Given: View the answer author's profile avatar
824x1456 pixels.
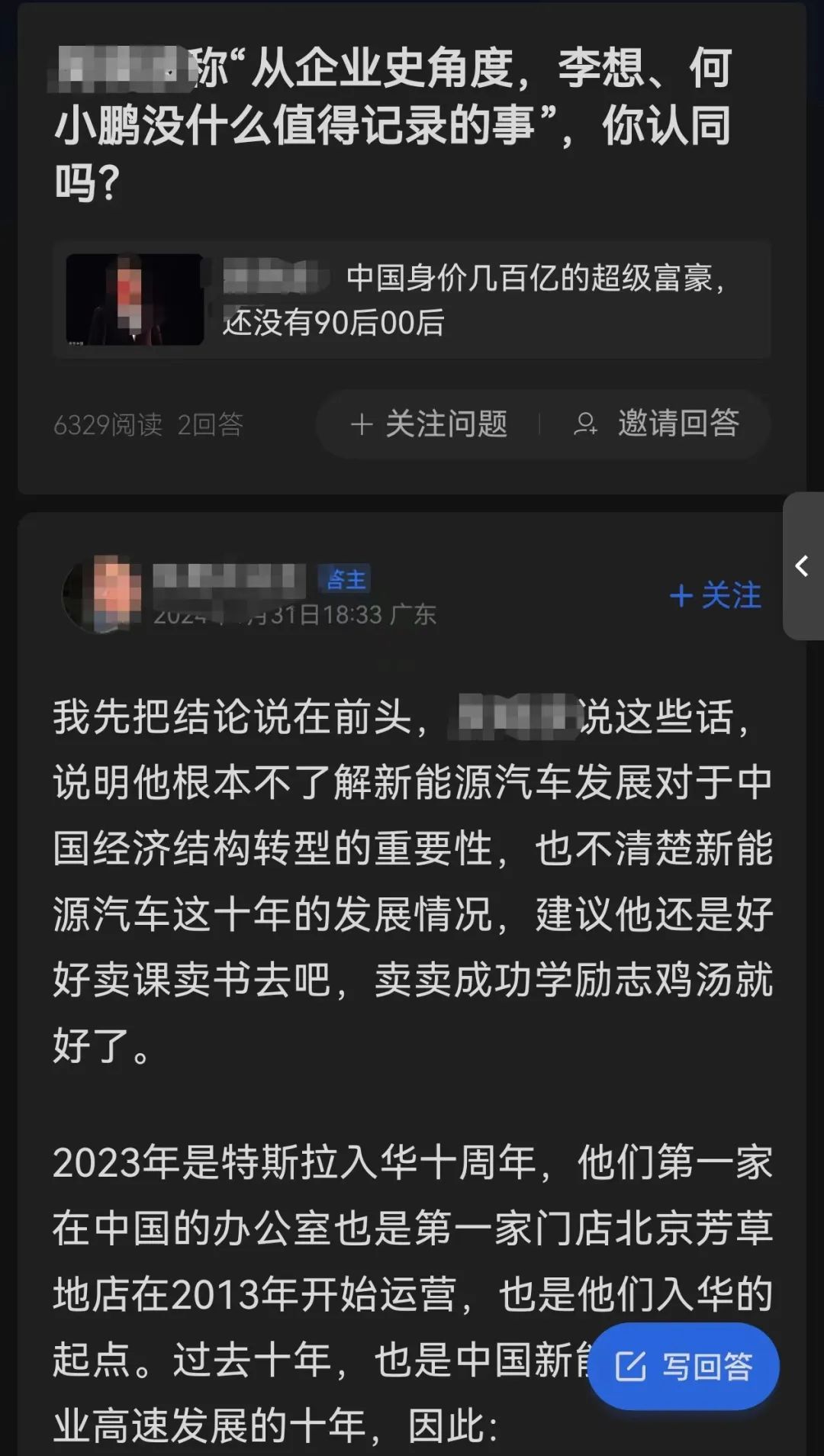Looking at the screenshot, I should click(x=105, y=594).
